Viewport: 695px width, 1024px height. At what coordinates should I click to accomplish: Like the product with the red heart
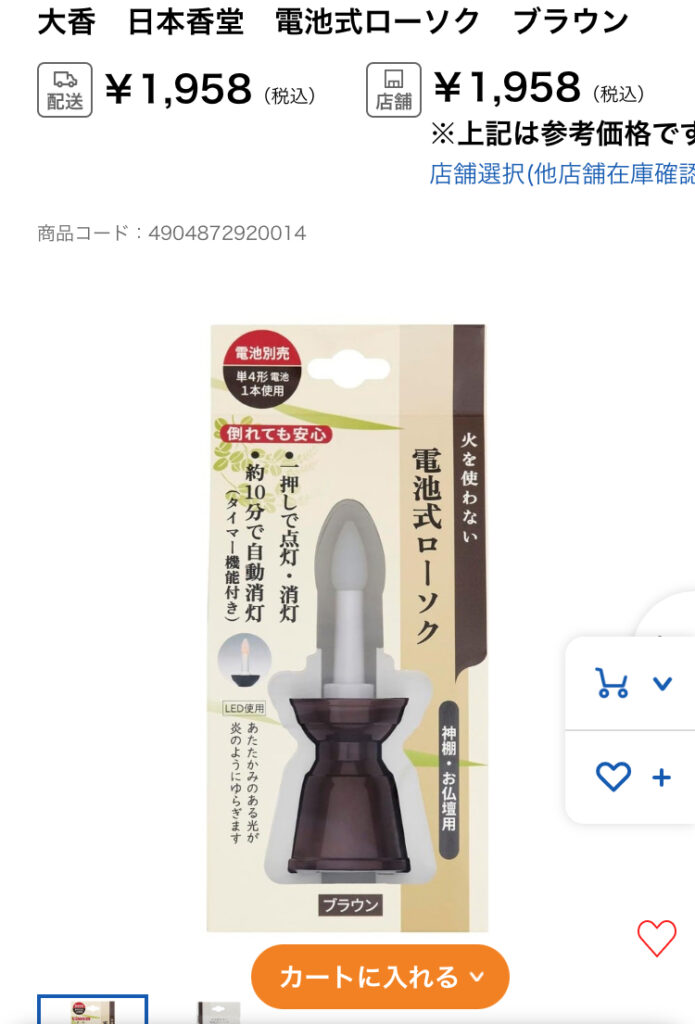click(x=656, y=937)
